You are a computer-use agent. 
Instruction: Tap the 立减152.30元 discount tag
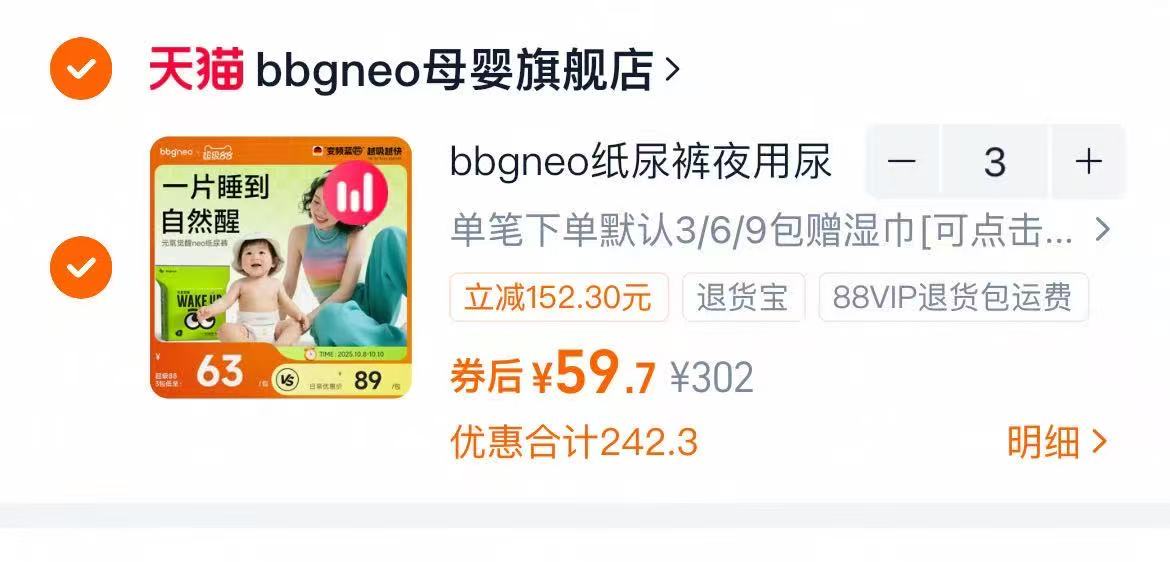558,297
